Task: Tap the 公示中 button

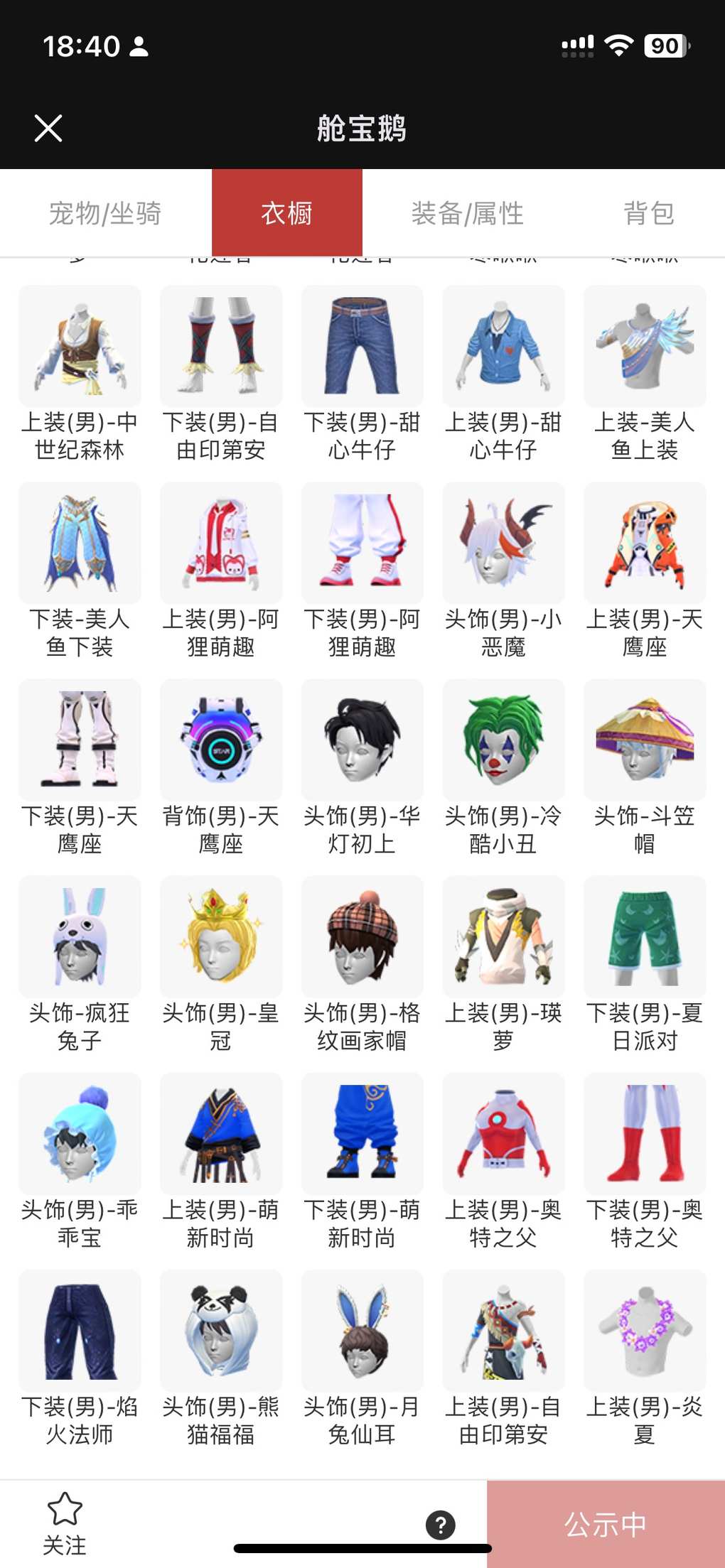Action: pyautogui.click(x=605, y=1525)
